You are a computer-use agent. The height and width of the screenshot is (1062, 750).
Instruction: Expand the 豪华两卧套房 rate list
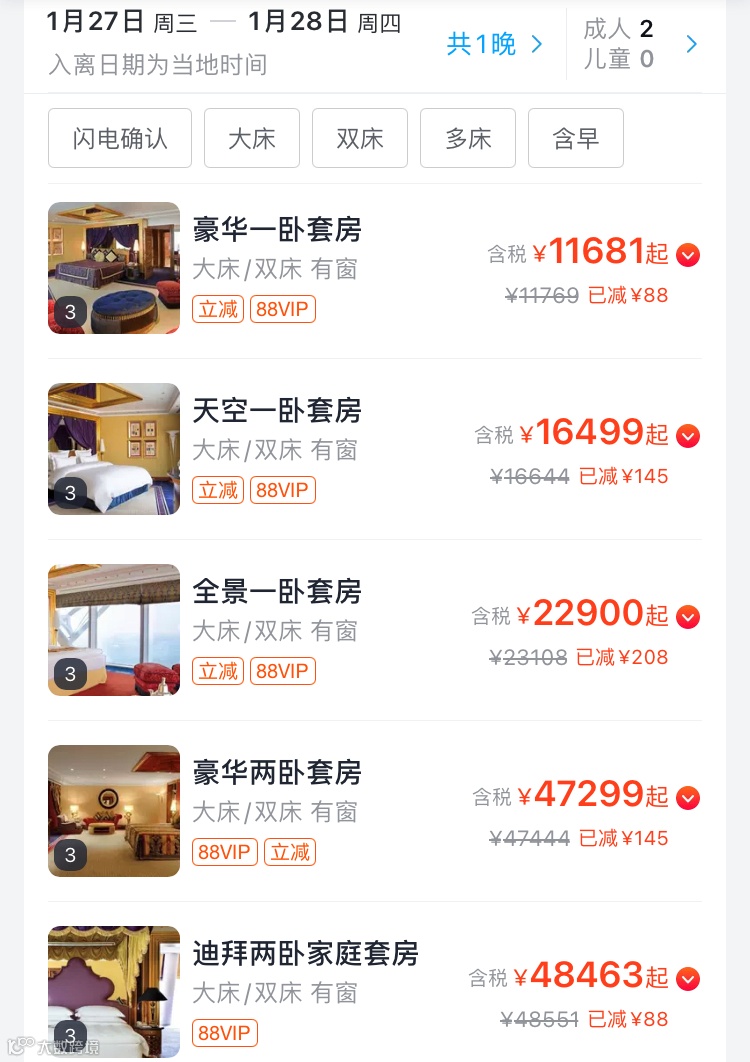pyautogui.click(x=688, y=798)
